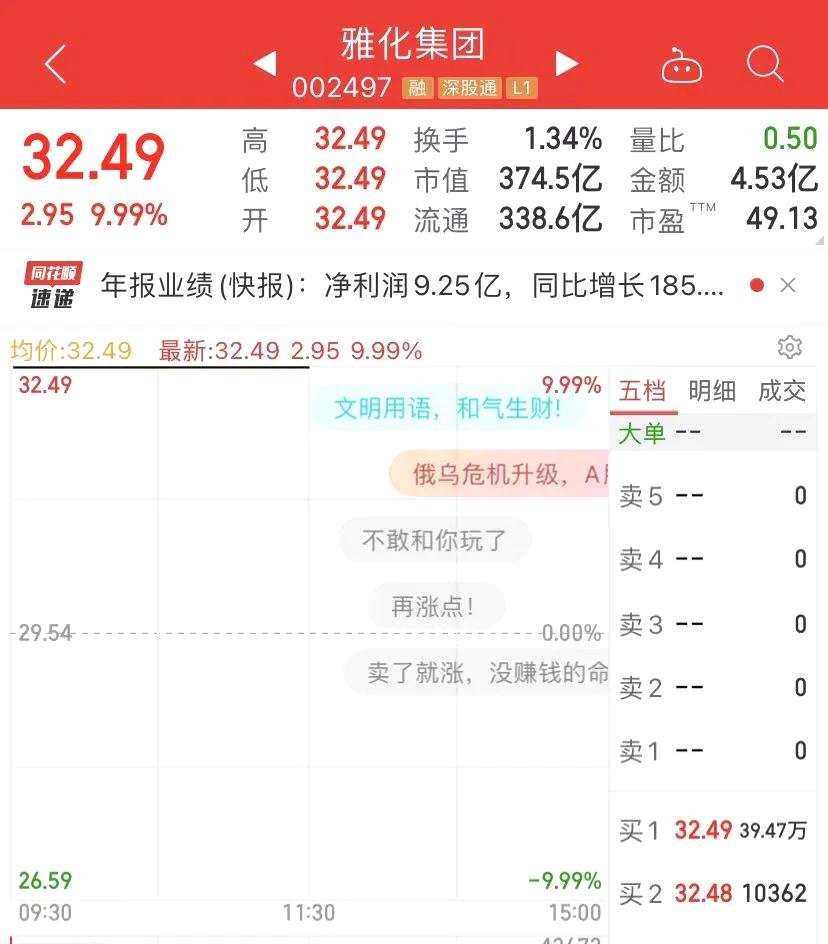Image resolution: width=828 pixels, height=944 pixels.
Task: Go back using the top-left arrow
Action: pos(56,65)
